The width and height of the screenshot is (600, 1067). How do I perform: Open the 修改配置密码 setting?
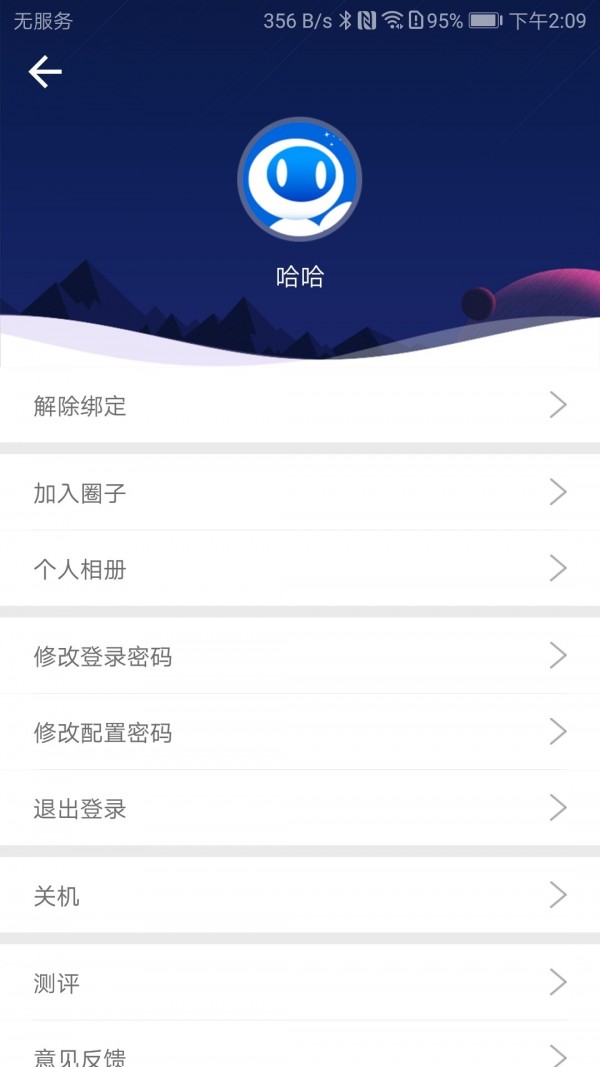(300, 732)
